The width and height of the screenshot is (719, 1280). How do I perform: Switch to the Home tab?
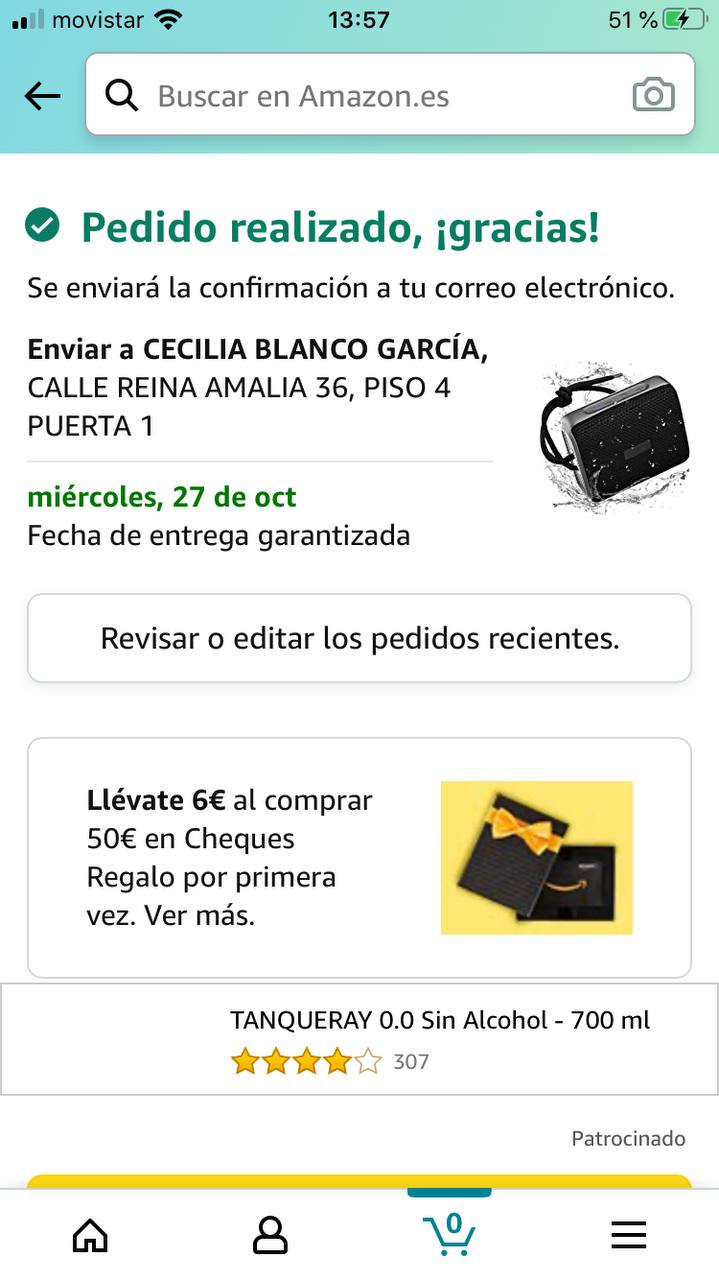(x=90, y=1236)
